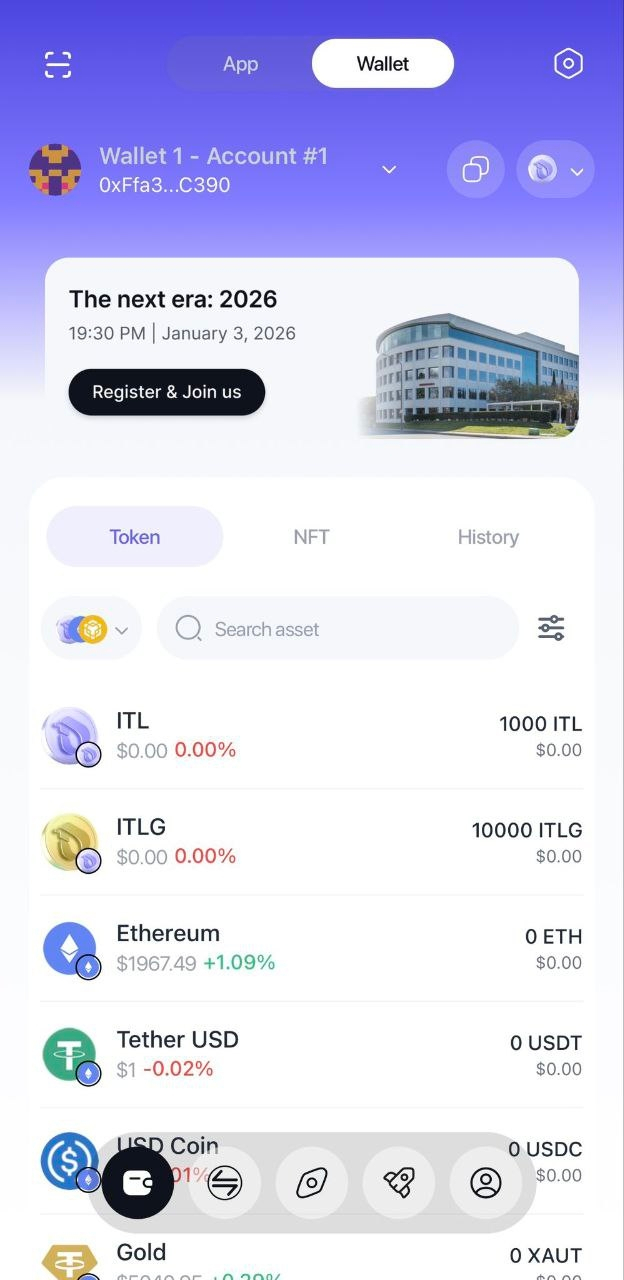Open the explore planet tab
Viewport: 624px width, 1280px height.
[312, 1183]
